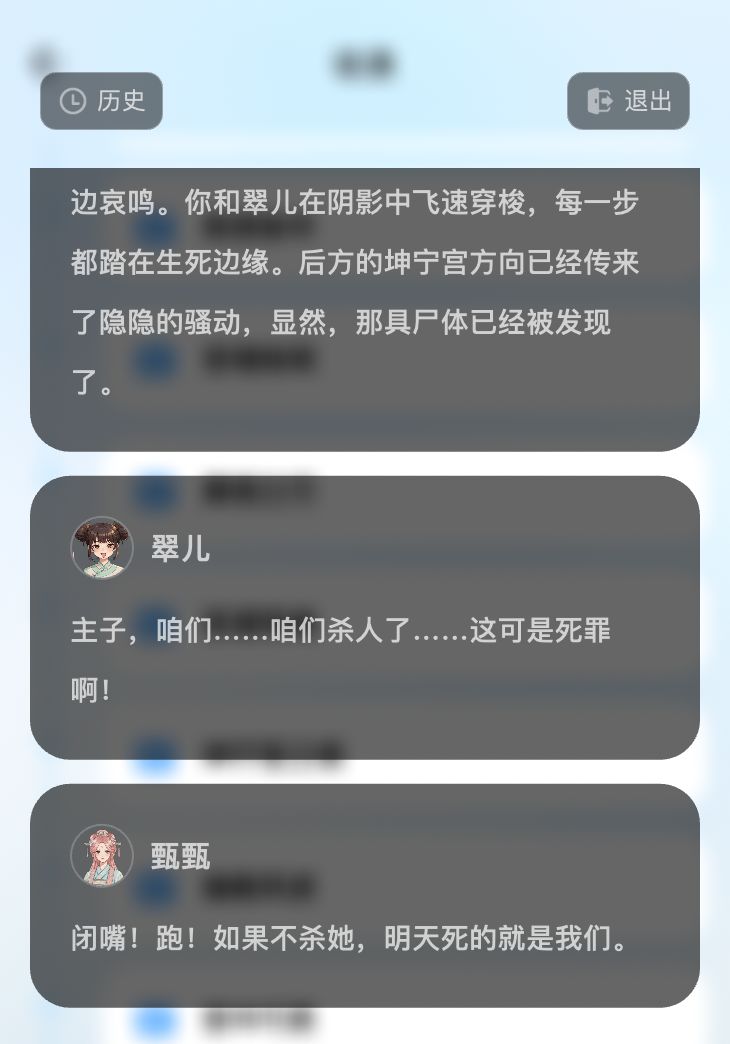Viewport: 730px width, 1044px height.
Task: Click the blurred title at the top center
Action: coord(363,62)
